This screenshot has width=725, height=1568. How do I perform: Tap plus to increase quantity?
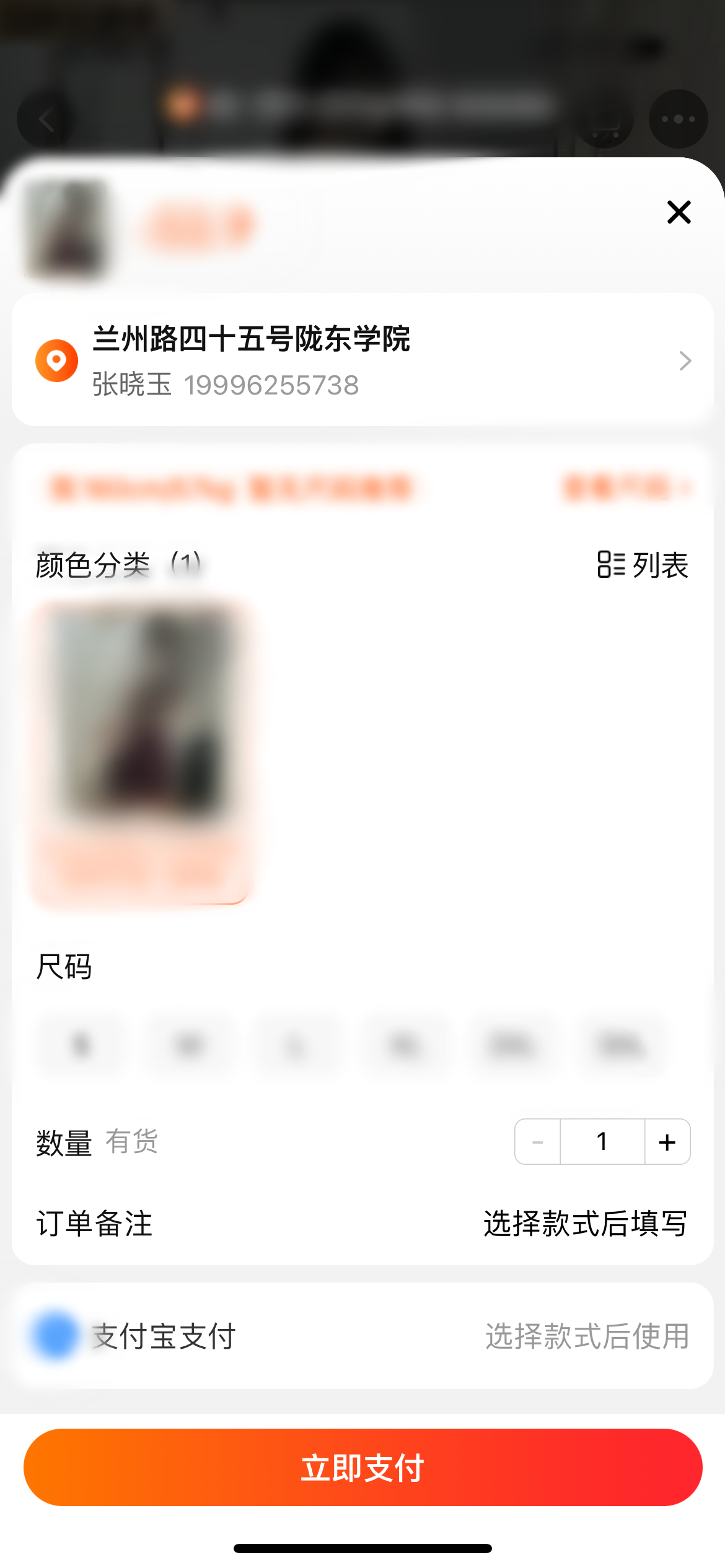[x=667, y=1141]
